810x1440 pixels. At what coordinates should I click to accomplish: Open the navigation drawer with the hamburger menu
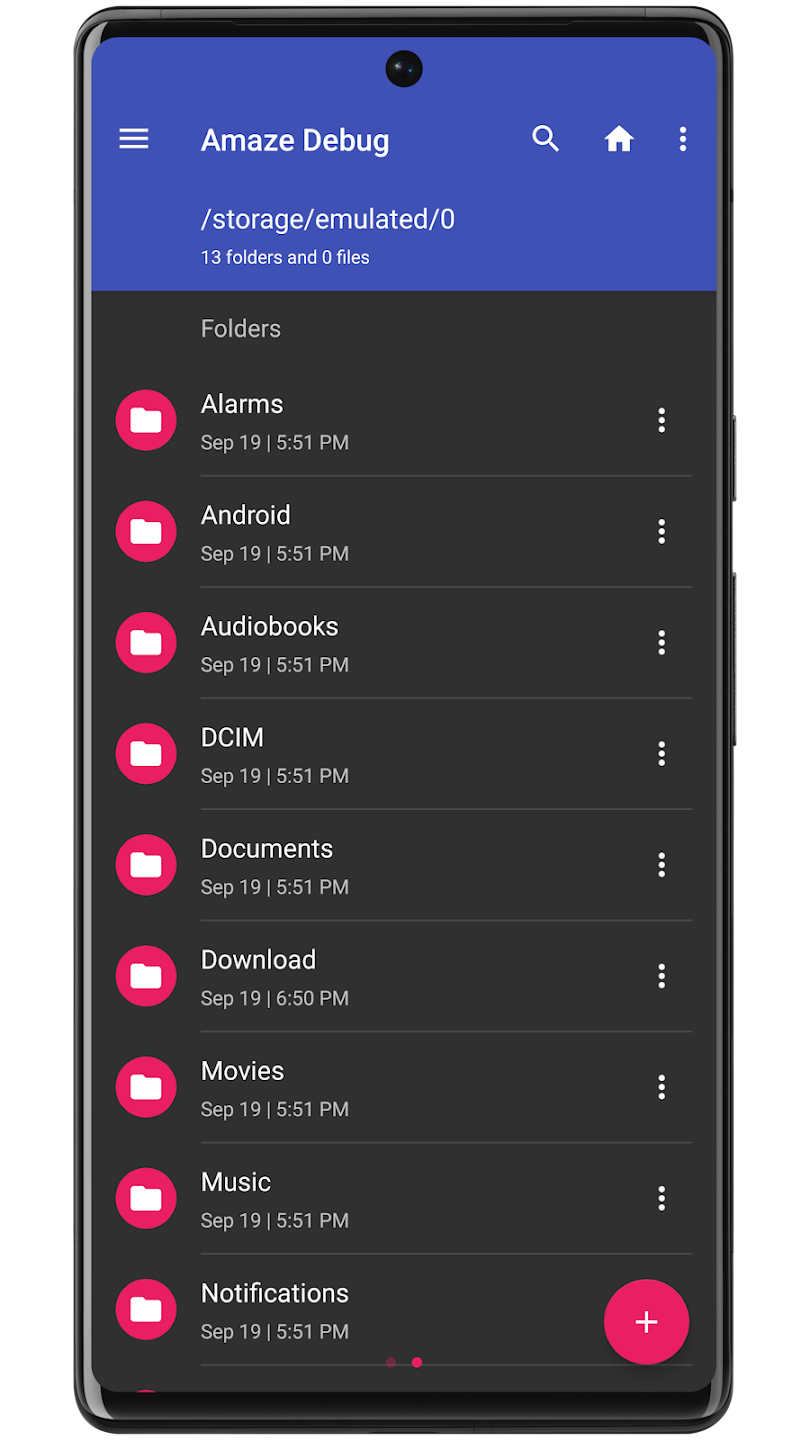pos(133,139)
